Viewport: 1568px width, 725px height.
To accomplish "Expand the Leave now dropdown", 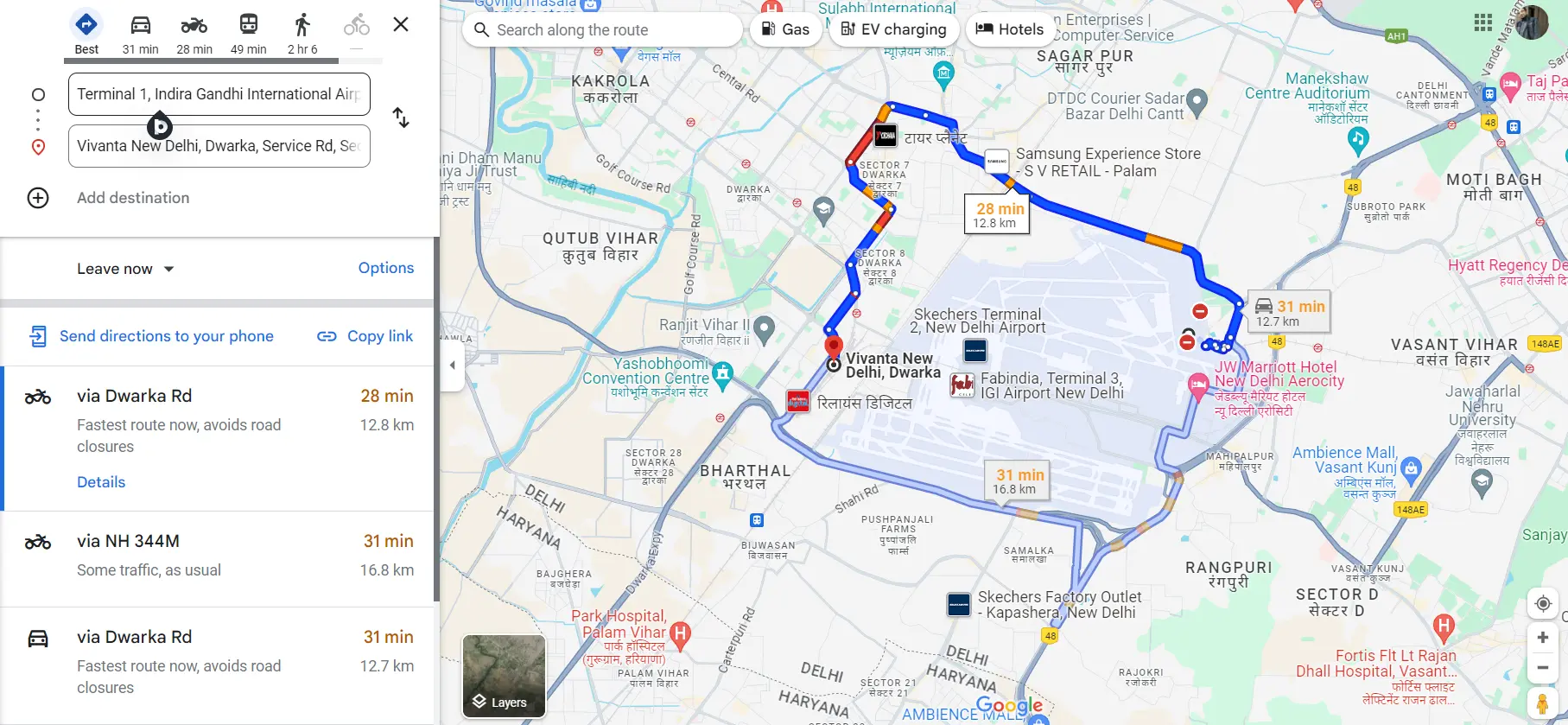I will 125,269.
